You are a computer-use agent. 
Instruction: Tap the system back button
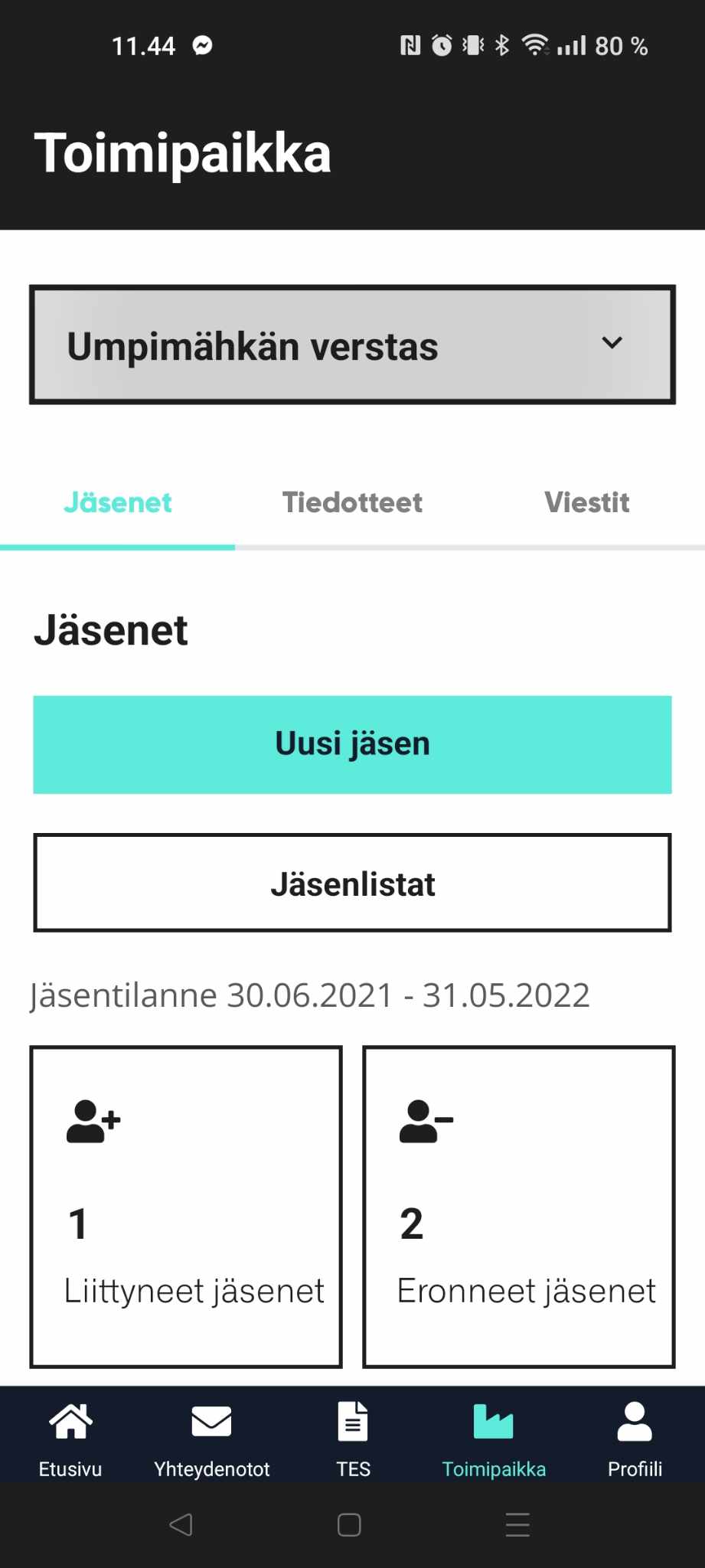coord(181,1524)
